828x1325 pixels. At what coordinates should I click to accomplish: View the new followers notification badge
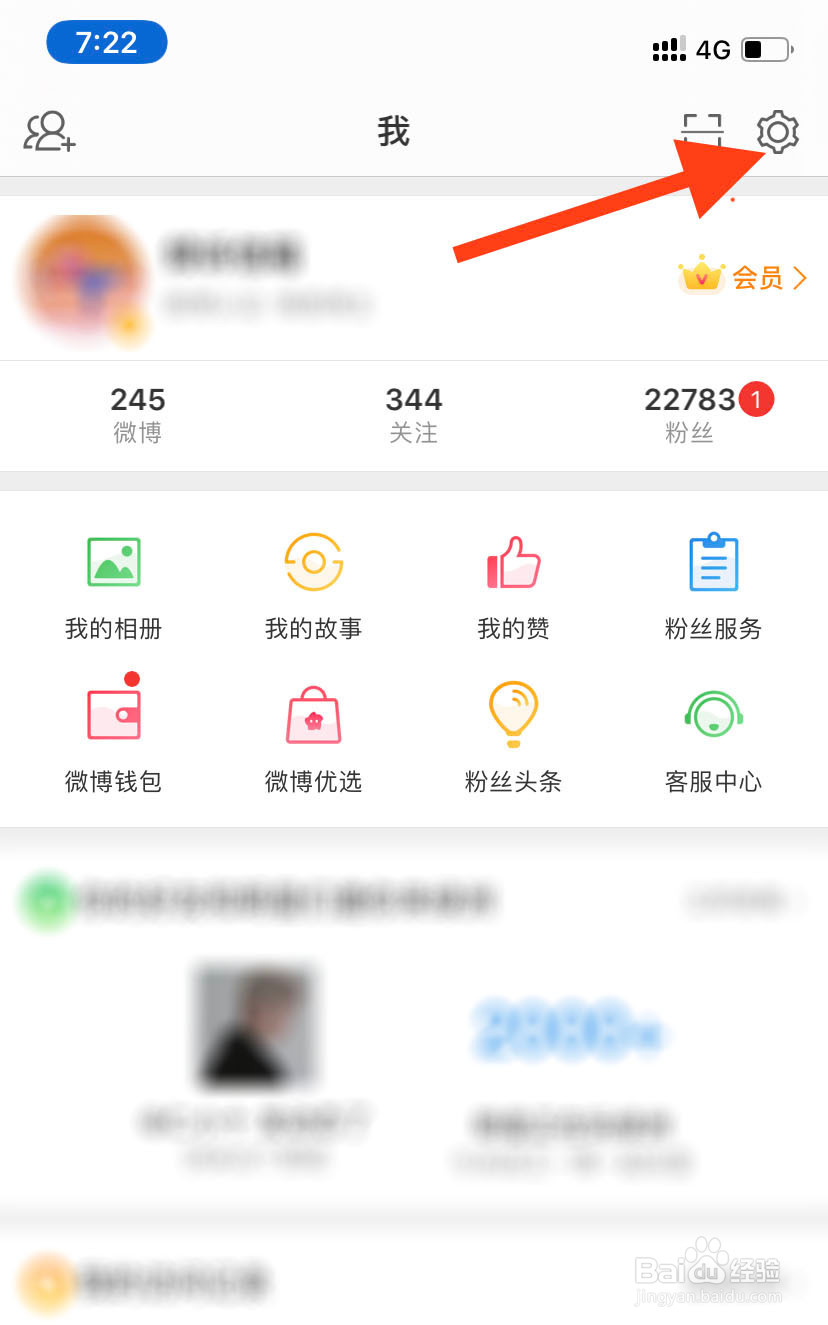click(757, 399)
